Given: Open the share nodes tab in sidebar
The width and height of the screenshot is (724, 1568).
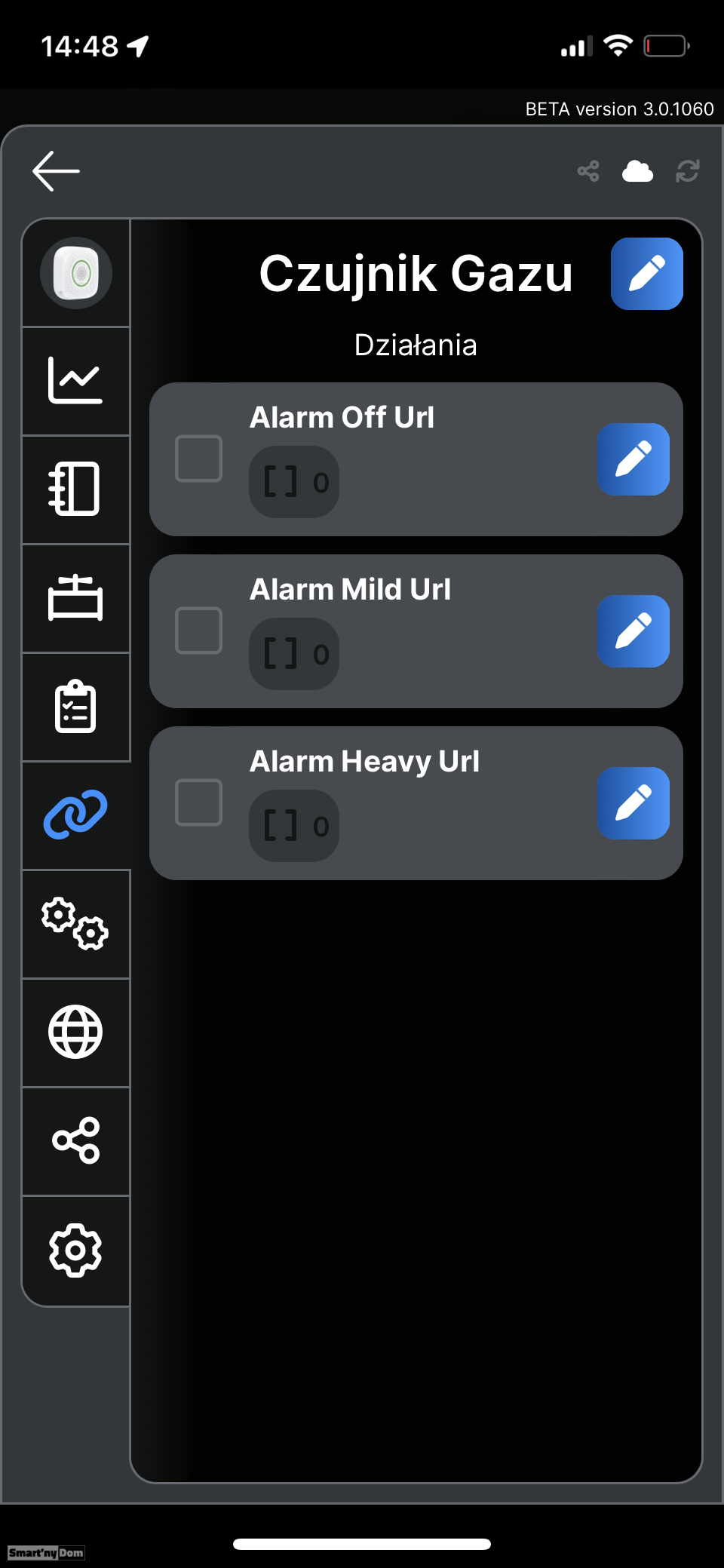Looking at the screenshot, I should [x=76, y=1141].
